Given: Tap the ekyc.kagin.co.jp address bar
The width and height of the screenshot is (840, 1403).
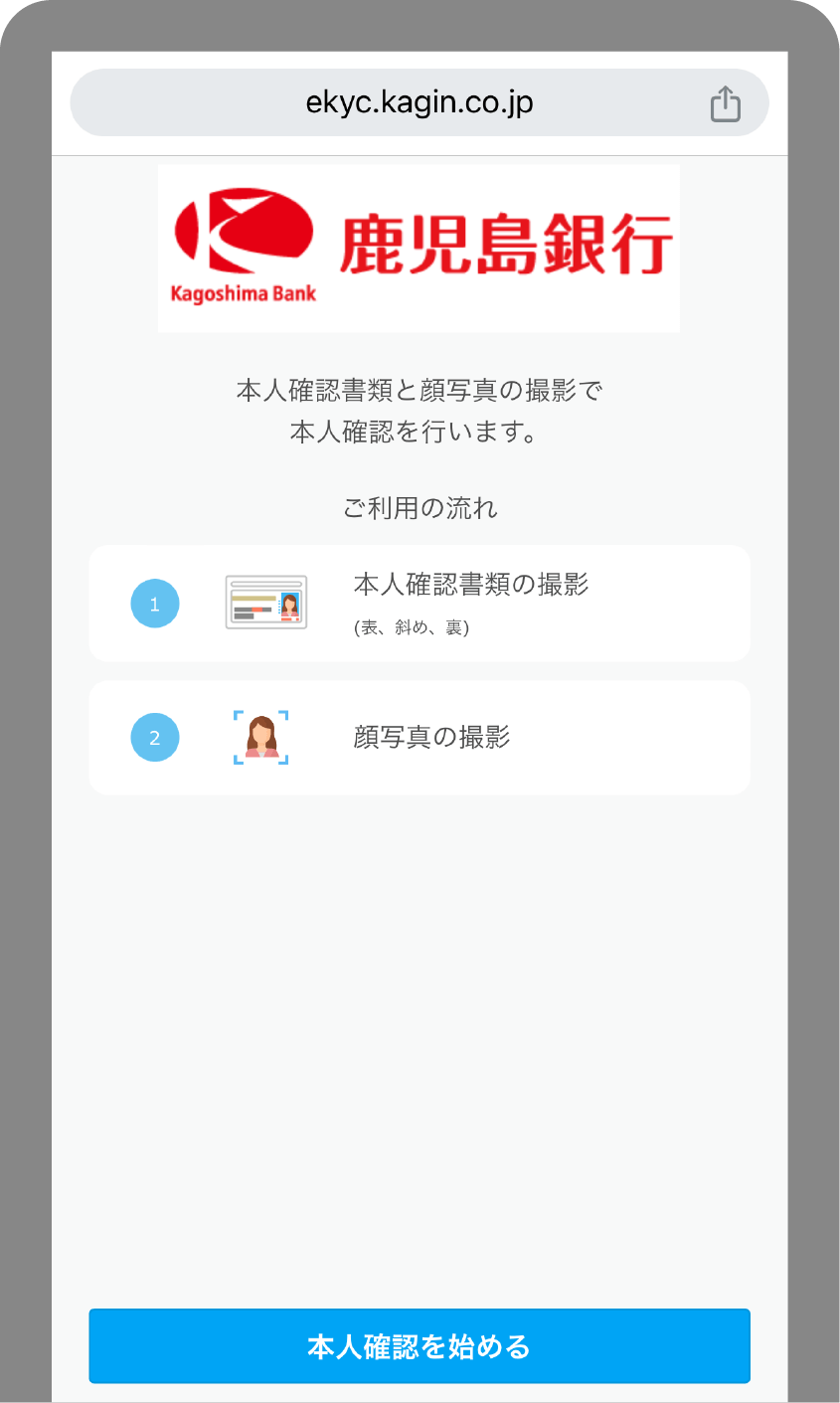Looking at the screenshot, I should 419,102.
